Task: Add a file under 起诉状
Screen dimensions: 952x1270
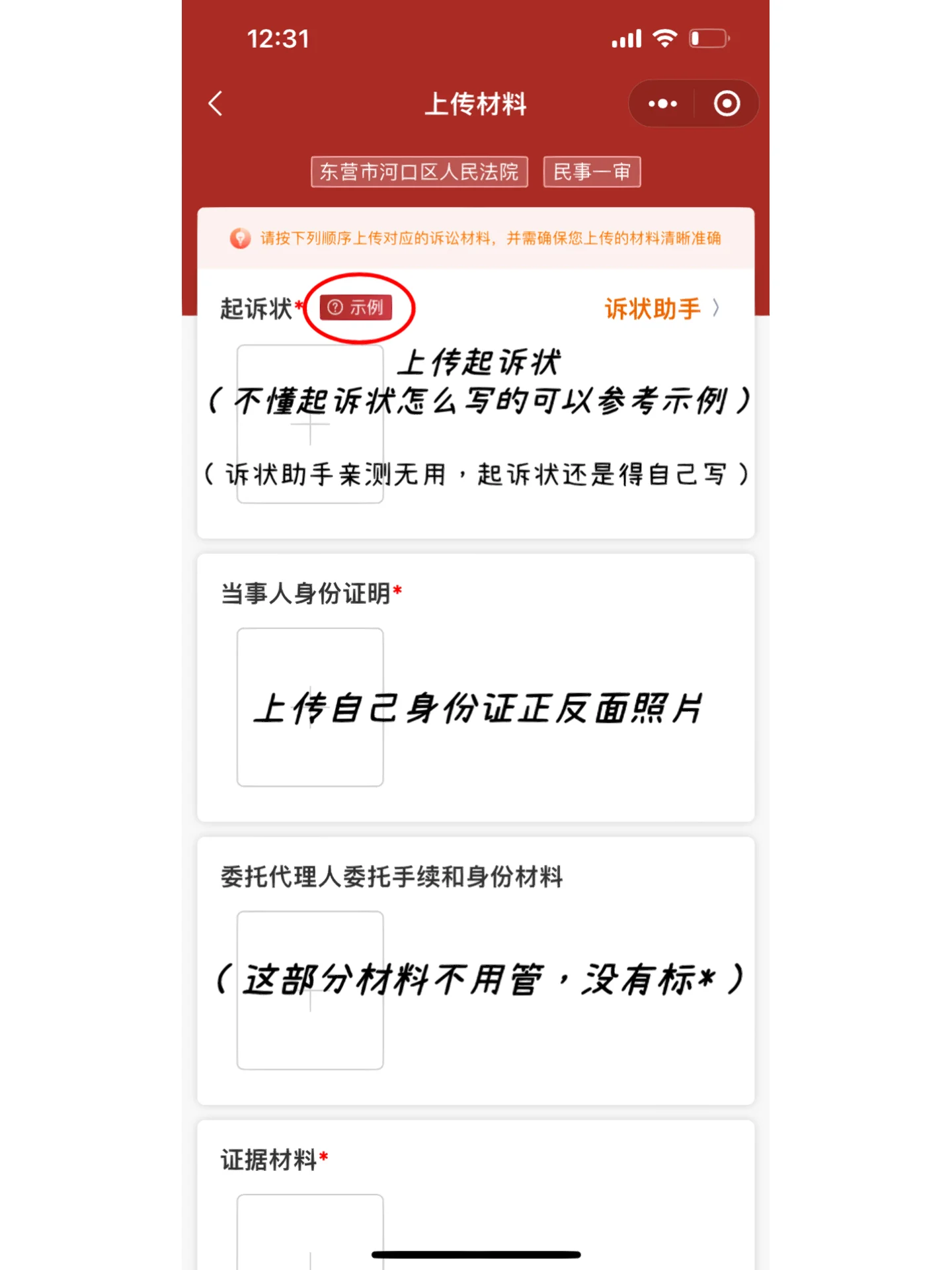Action: (x=310, y=424)
